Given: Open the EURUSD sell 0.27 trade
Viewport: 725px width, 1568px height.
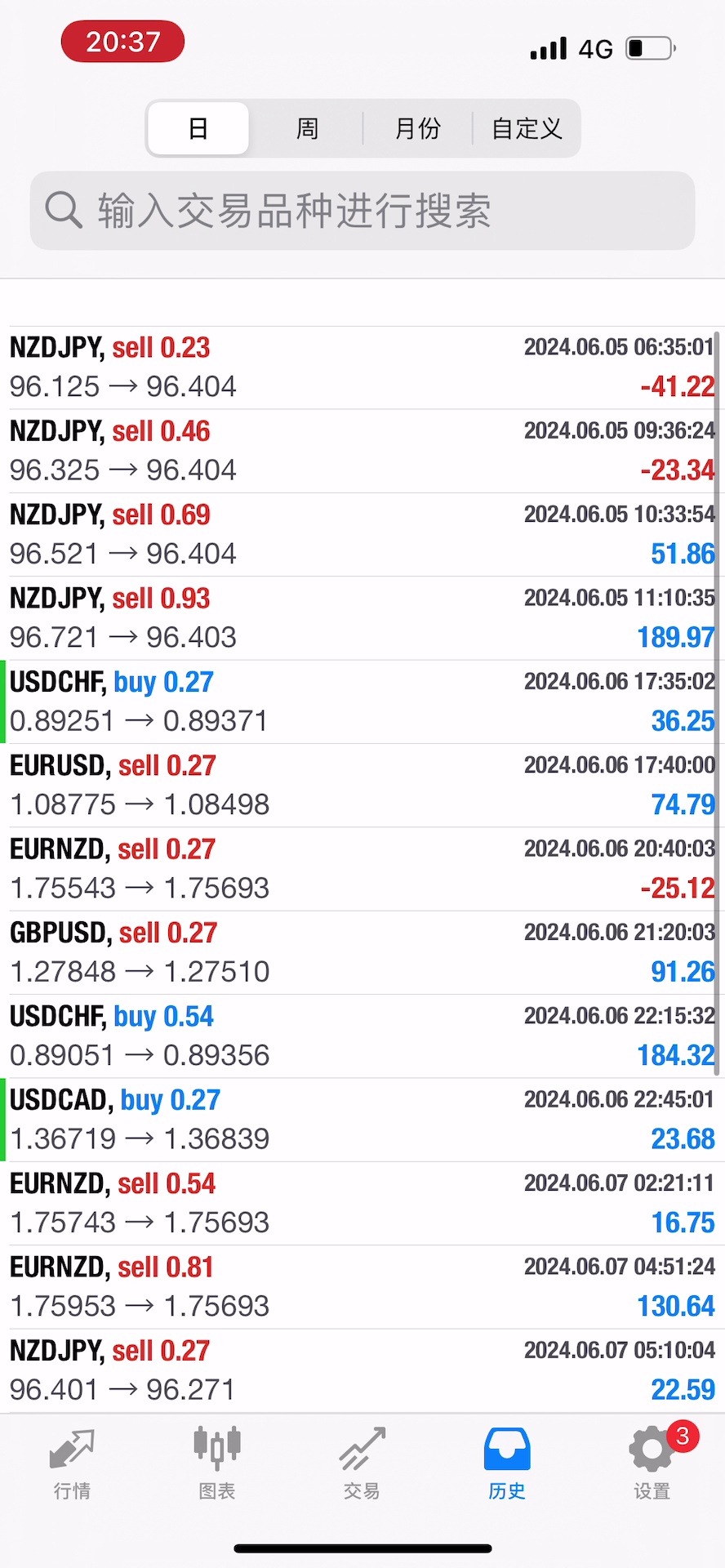Looking at the screenshot, I should (x=362, y=786).
